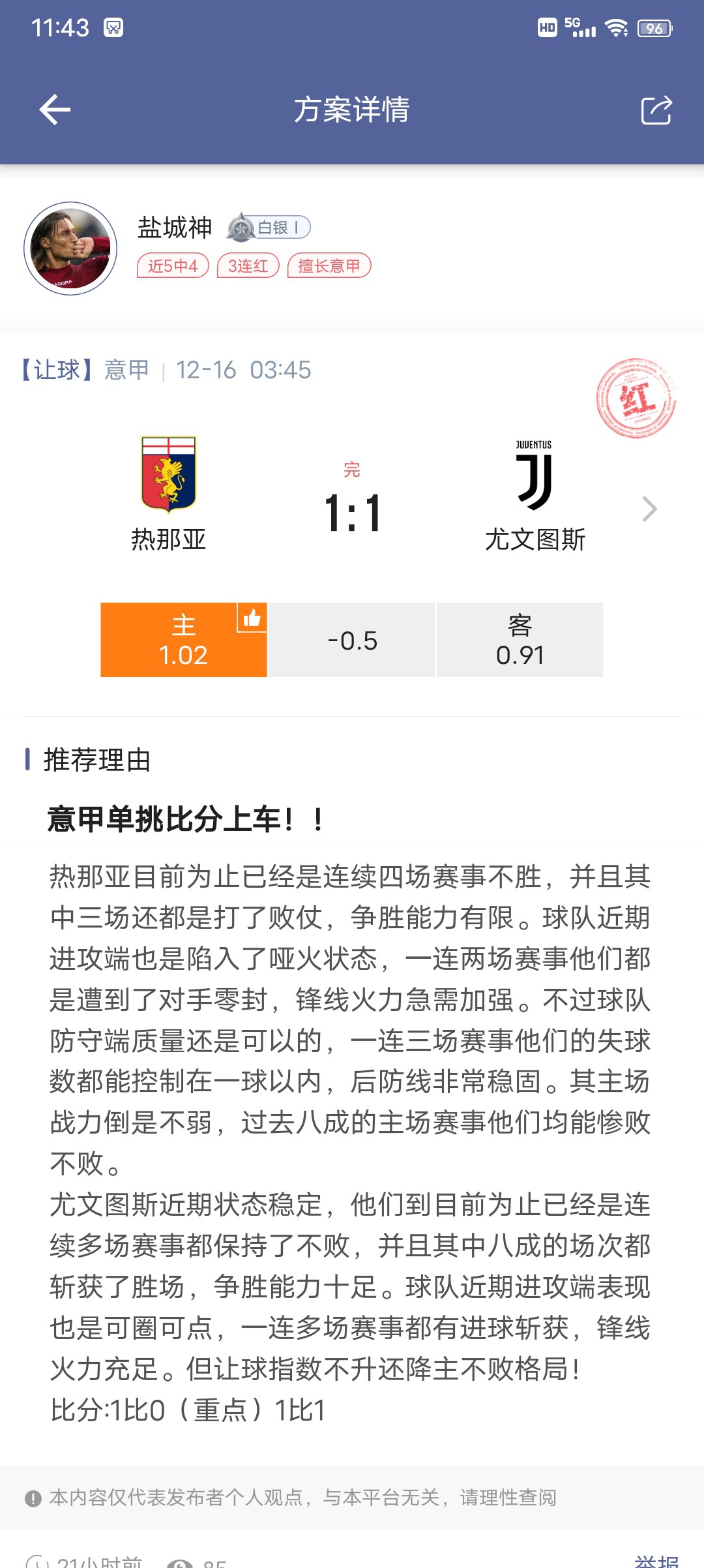Select the 主 1.02 odds option

(183, 640)
